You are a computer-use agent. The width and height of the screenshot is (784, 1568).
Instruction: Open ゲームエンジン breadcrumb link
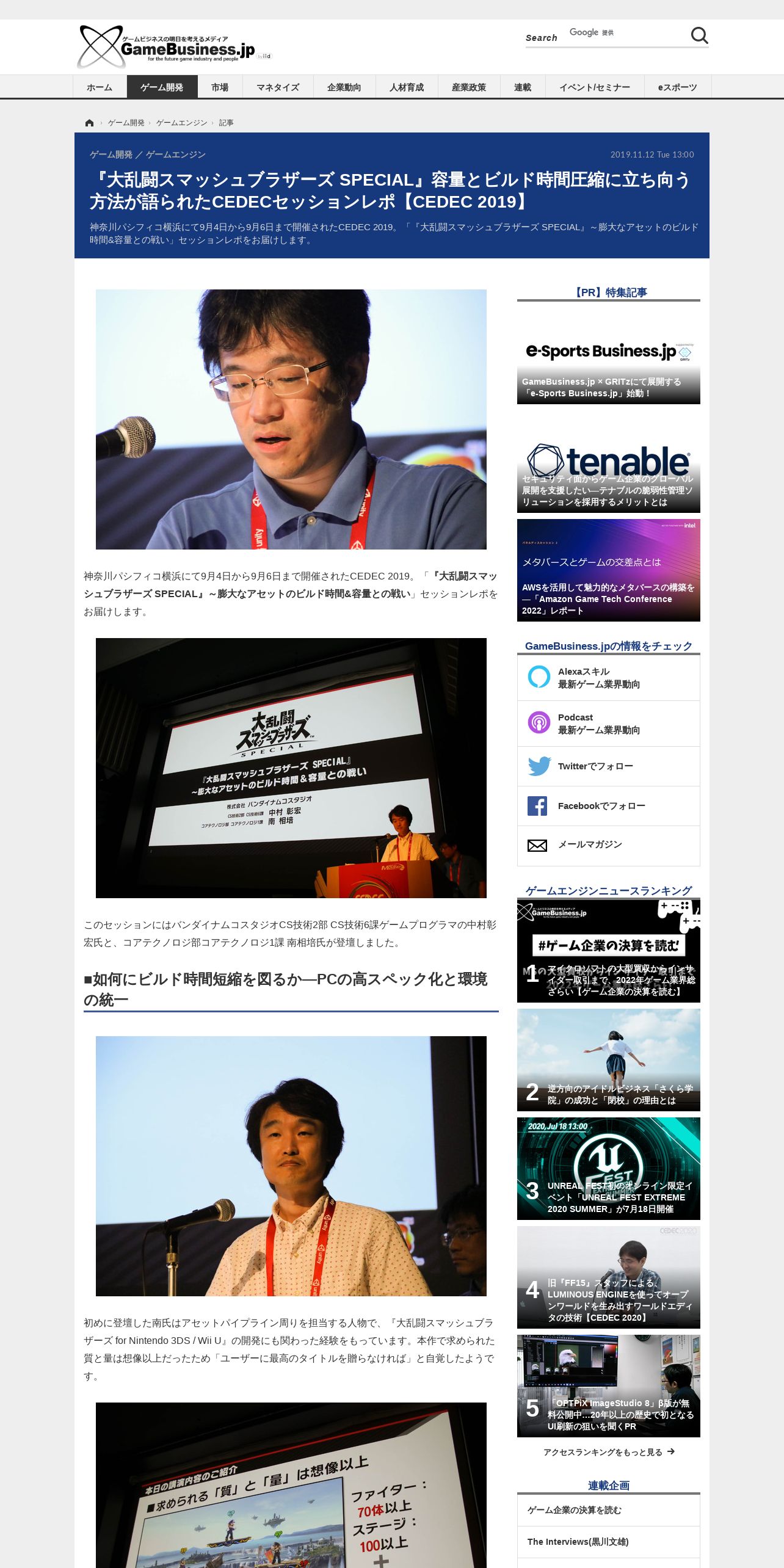(x=181, y=123)
